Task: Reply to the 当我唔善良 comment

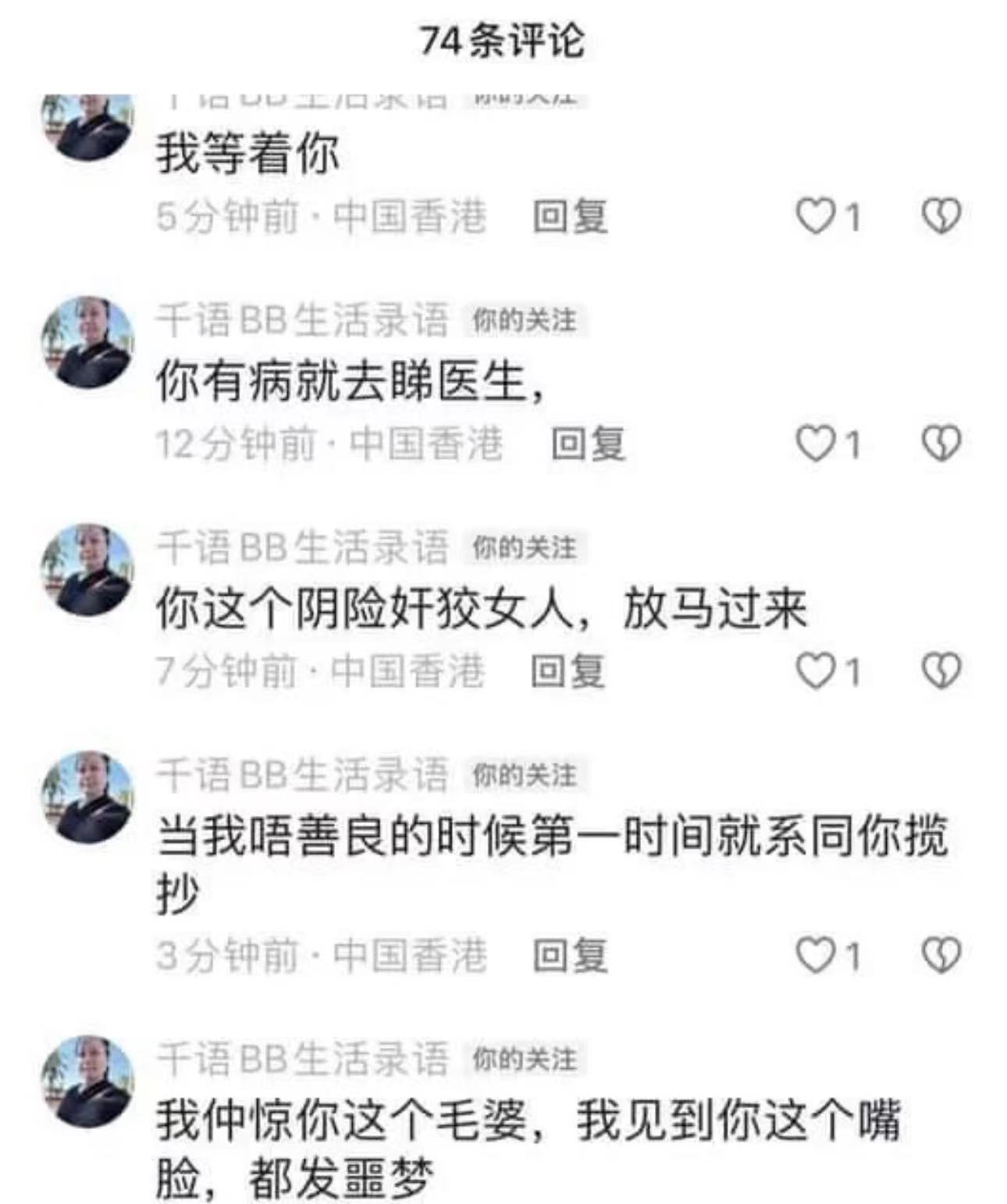Action: point(569,955)
